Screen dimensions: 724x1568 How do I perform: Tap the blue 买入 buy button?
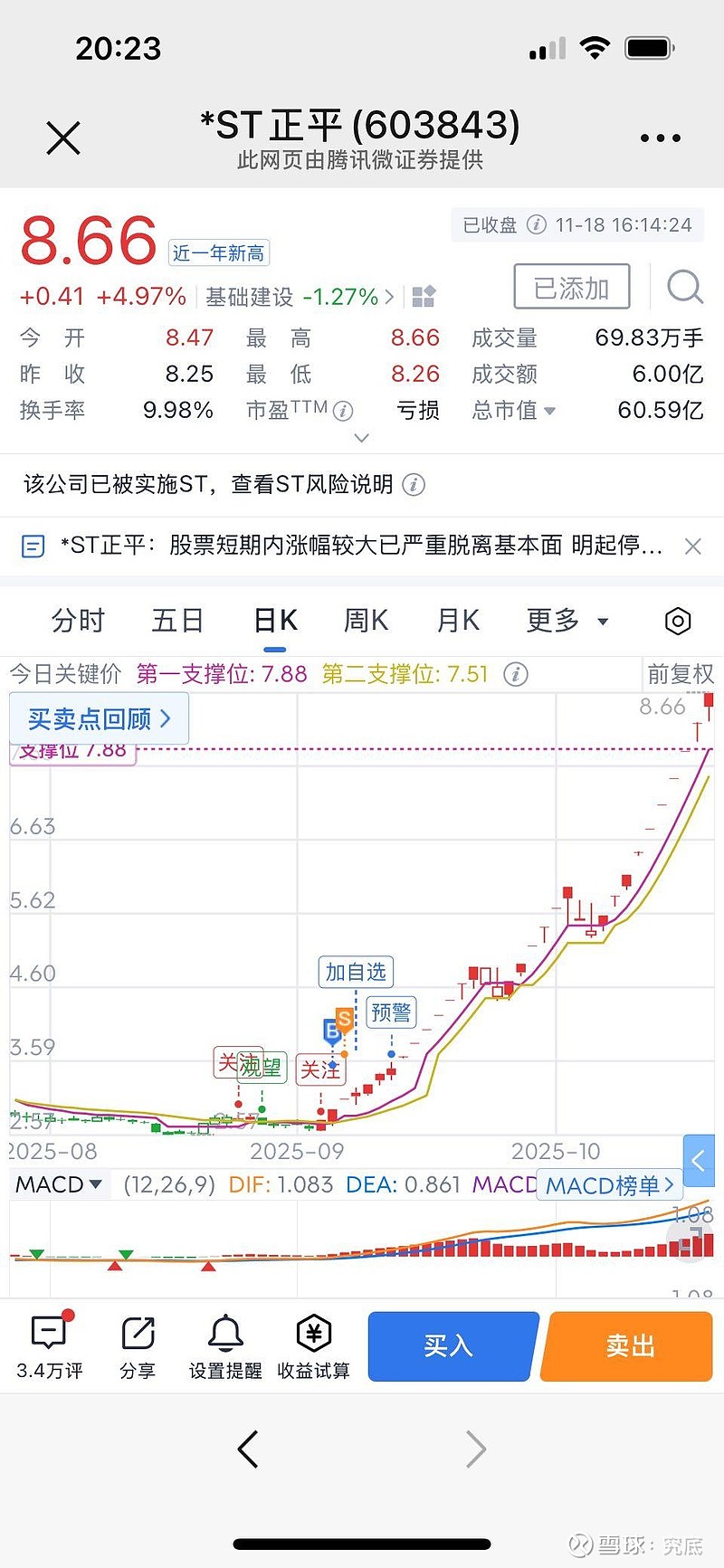coord(450,1345)
